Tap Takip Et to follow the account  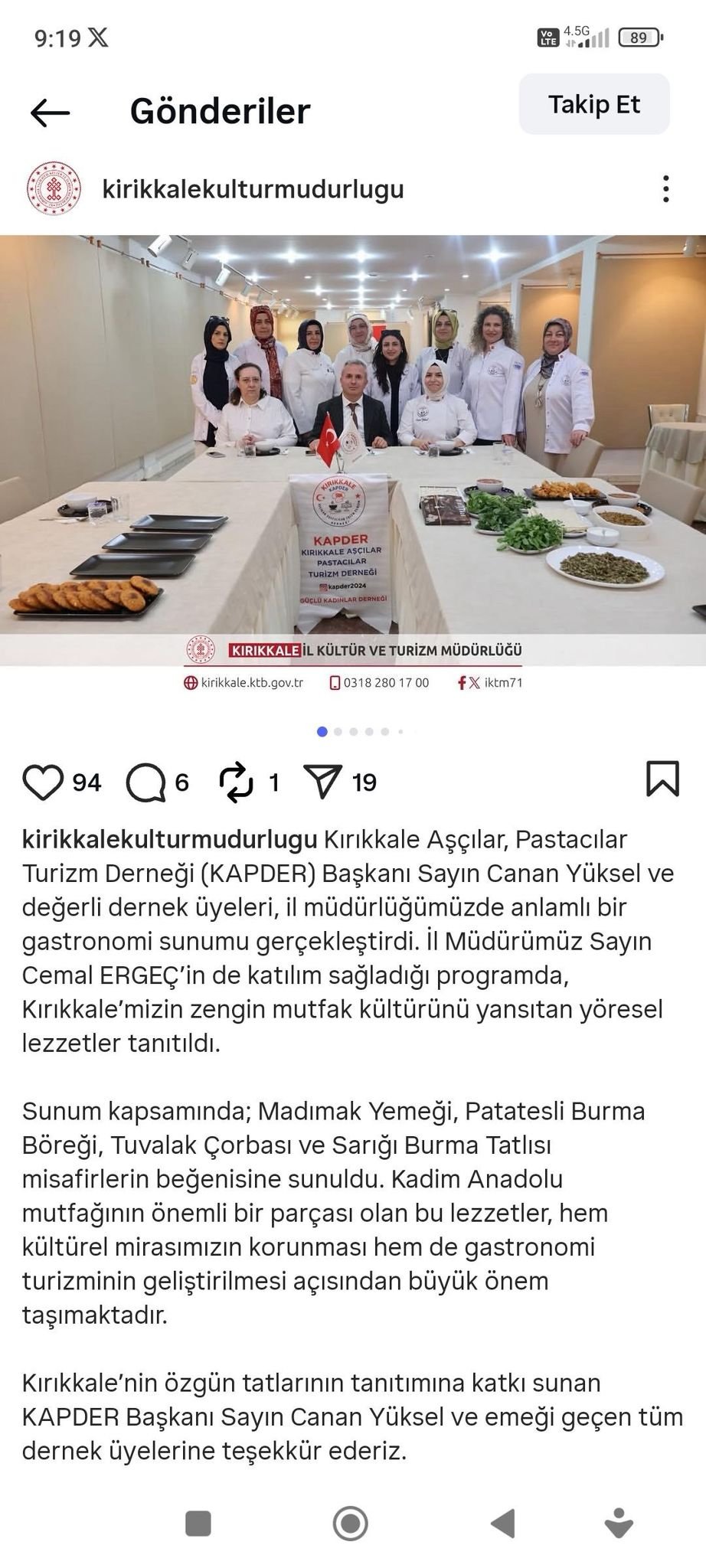point(594,104)
